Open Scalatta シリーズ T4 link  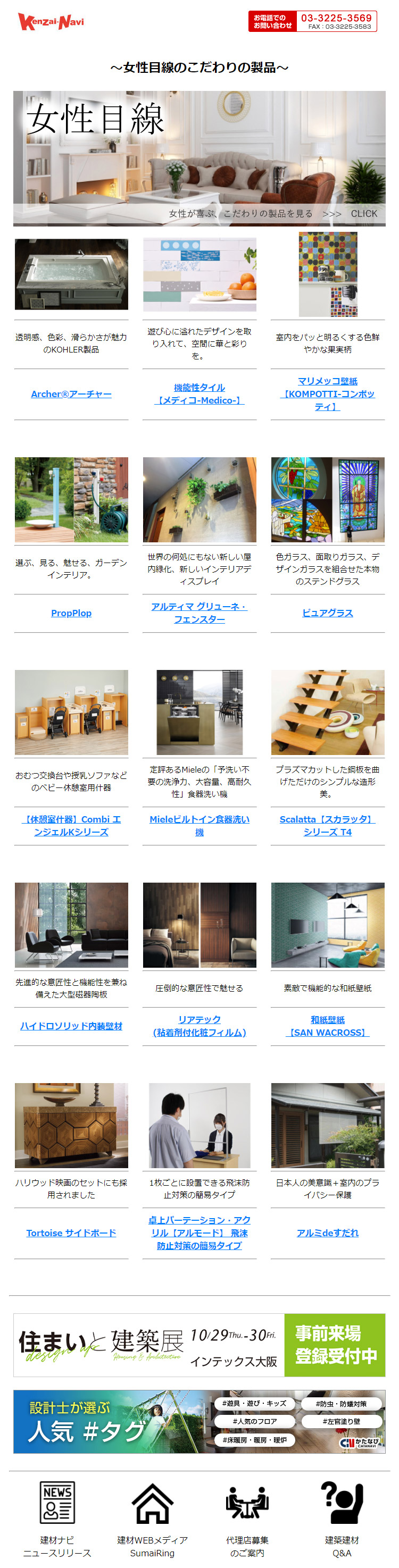327,825
